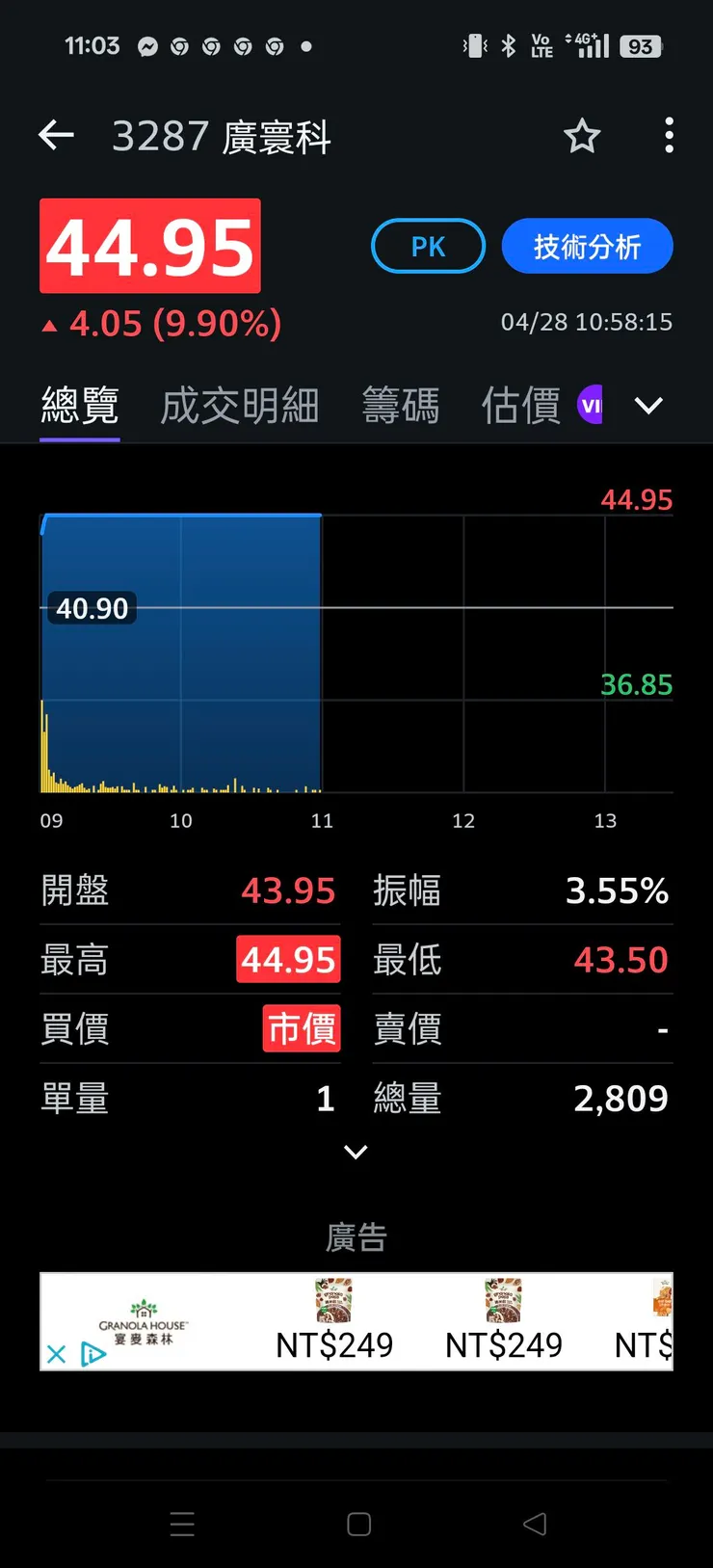
Task: Open the three-dot overflow menu
Action: [x=669, y=136]
